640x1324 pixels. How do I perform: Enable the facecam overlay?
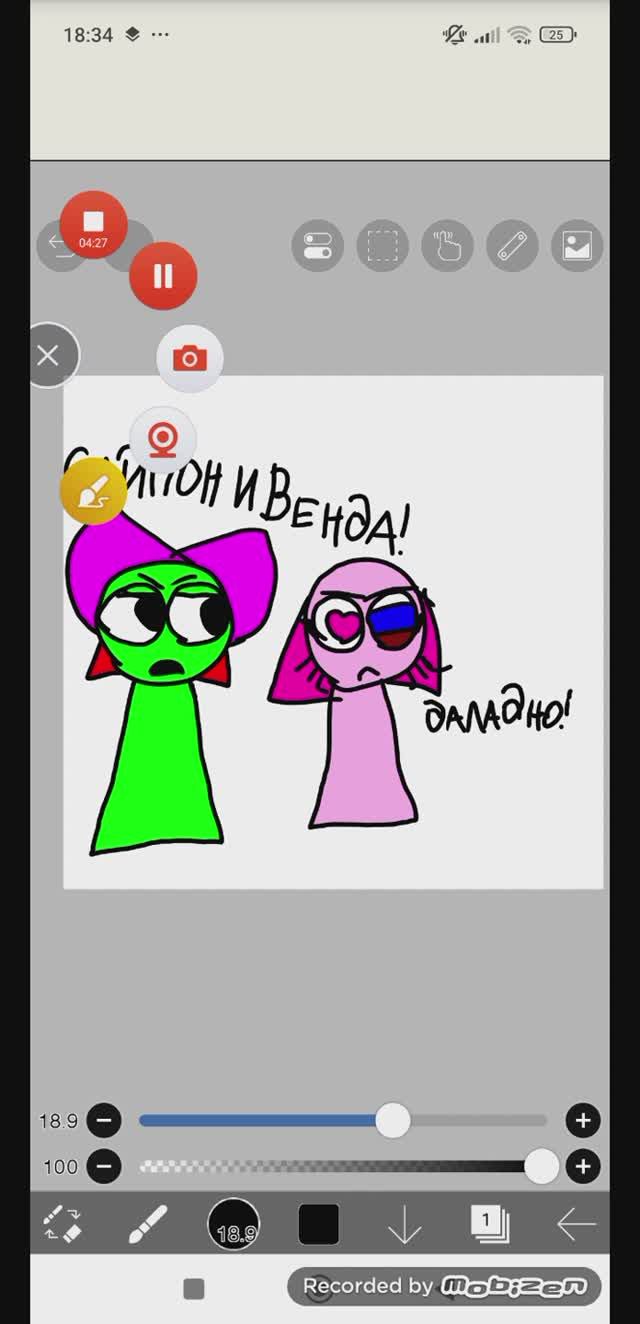pos(162,439)
